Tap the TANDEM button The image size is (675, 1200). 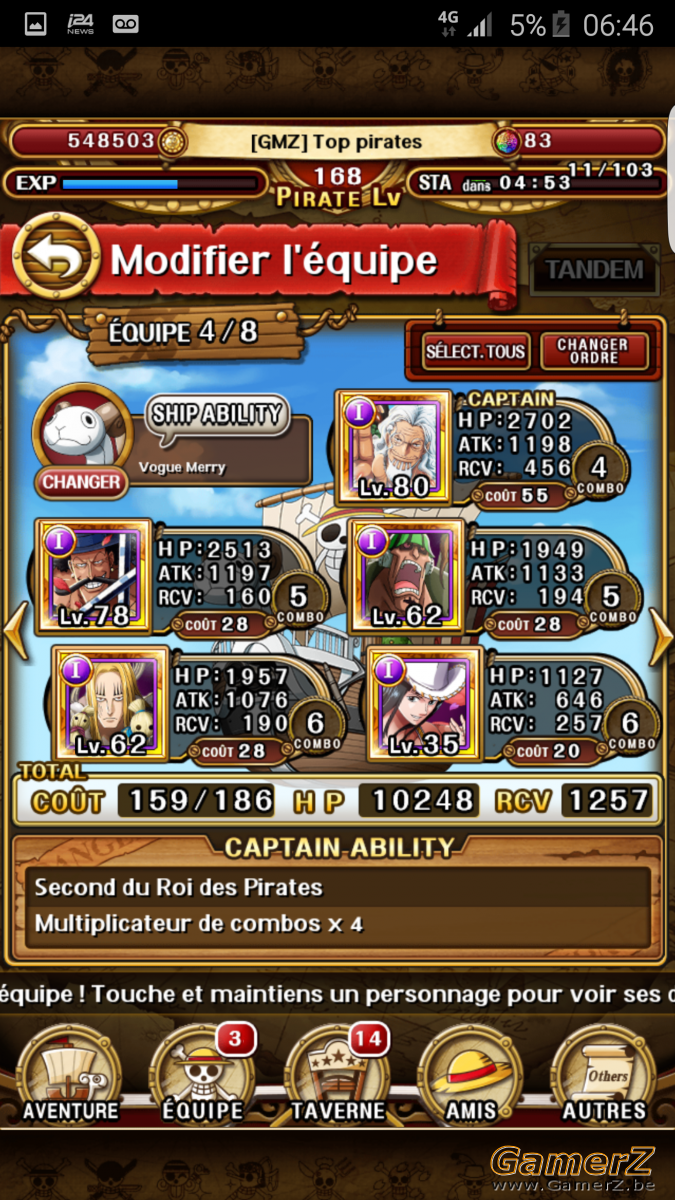(x=594, y=269)
